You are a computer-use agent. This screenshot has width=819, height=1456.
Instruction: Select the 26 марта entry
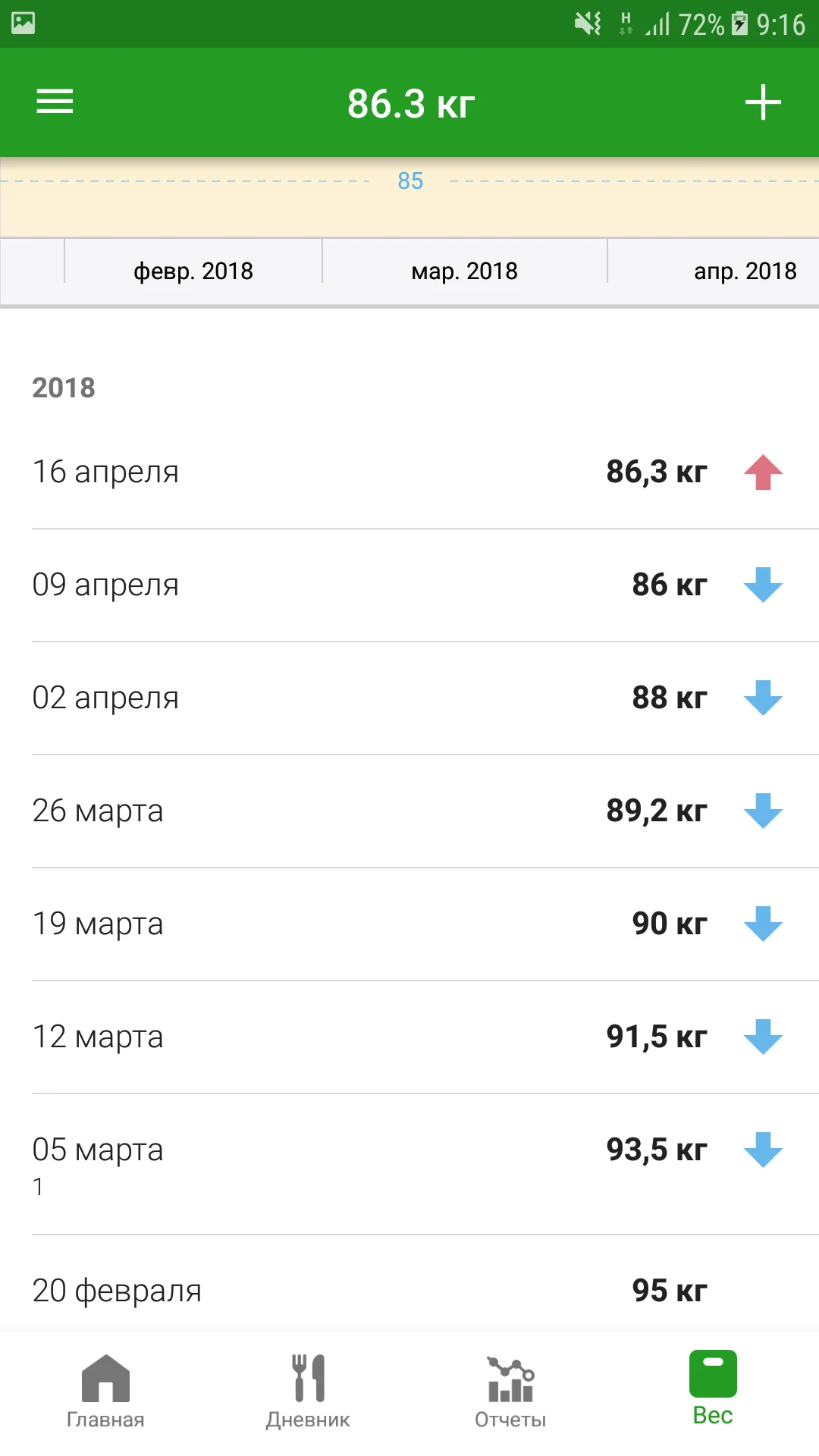[x=303, y=811]
